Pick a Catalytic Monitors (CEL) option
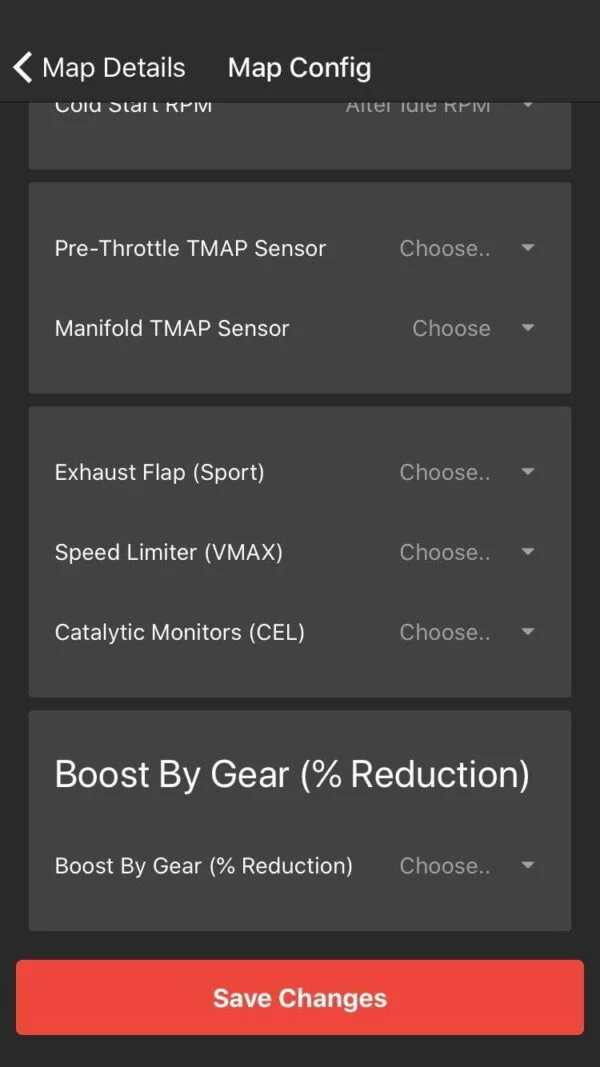Viewport: 600px width, 1067px height. pyautogui.click(x=466, y=633)
